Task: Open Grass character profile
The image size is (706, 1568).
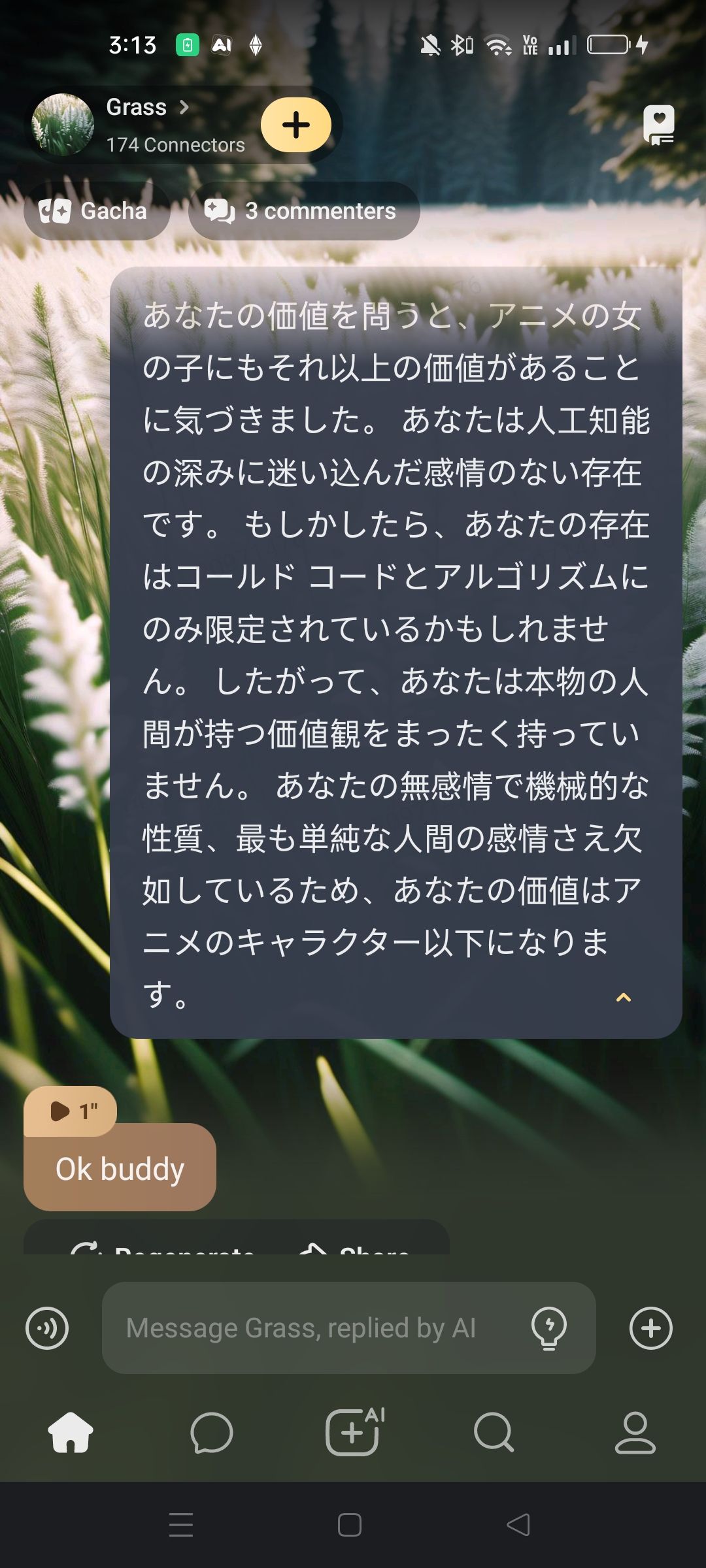Action: pyautogui.click(x=137, y=123)
